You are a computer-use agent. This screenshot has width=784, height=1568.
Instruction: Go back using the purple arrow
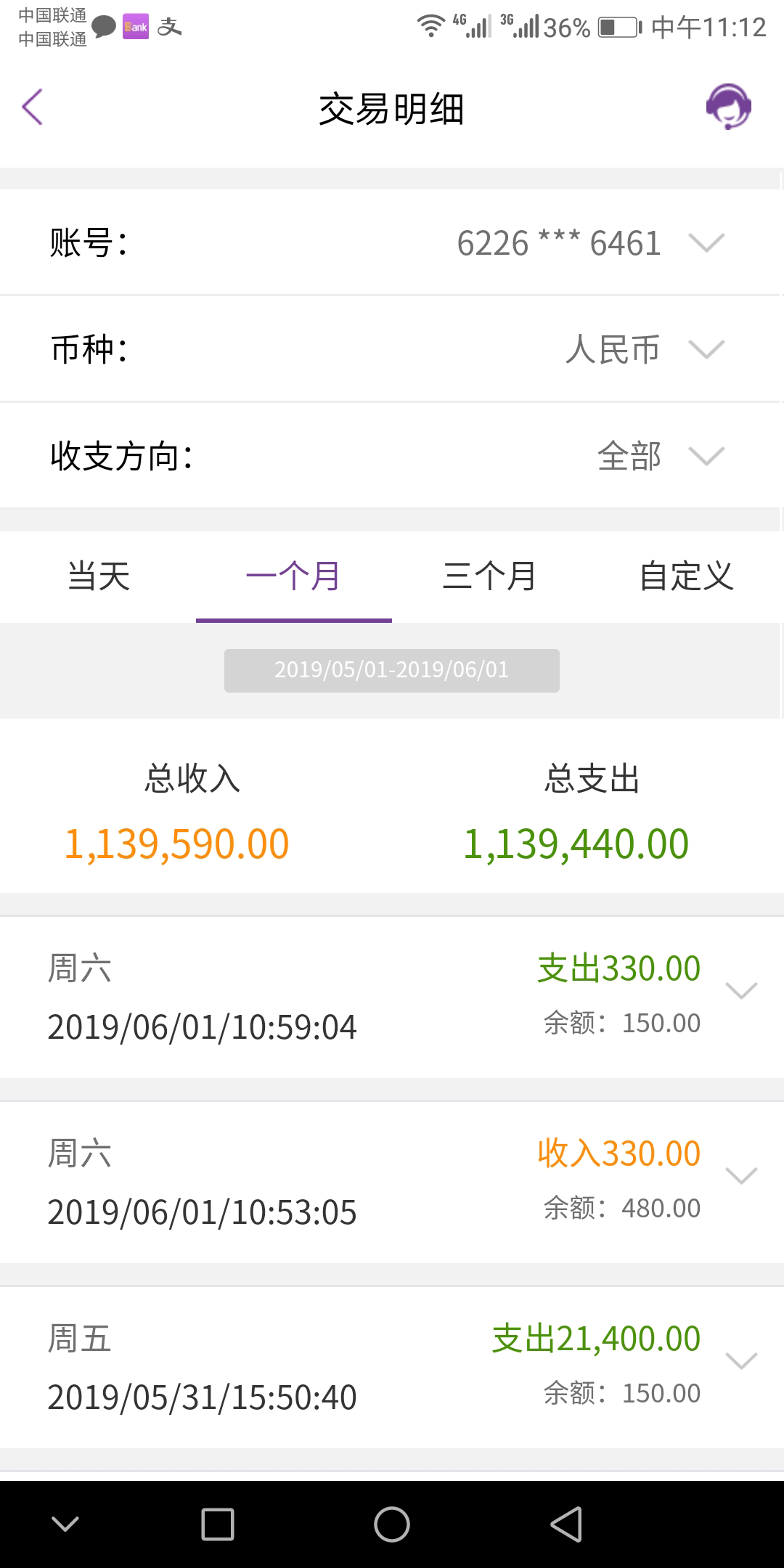(x=33, y=107)
